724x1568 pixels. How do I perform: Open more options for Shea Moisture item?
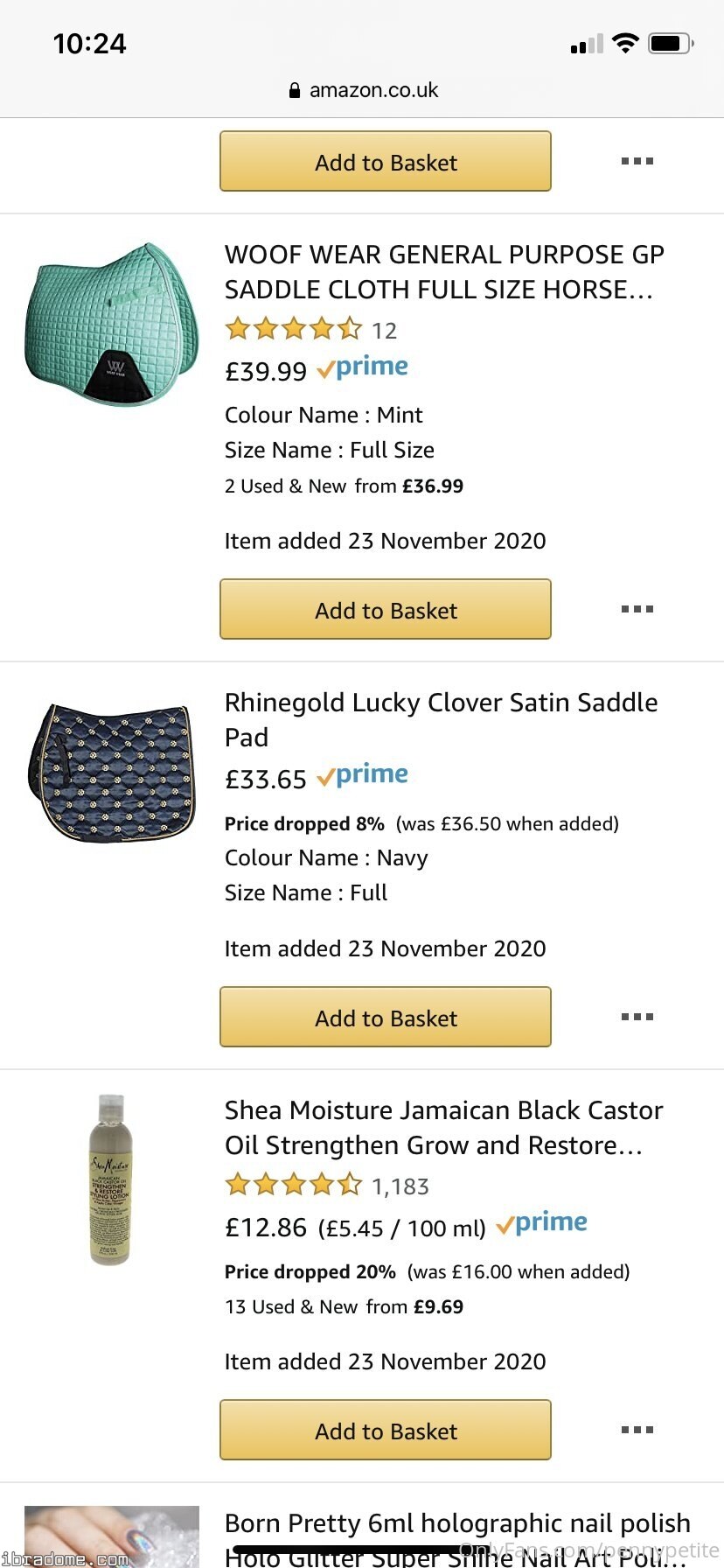point(637,1430)
